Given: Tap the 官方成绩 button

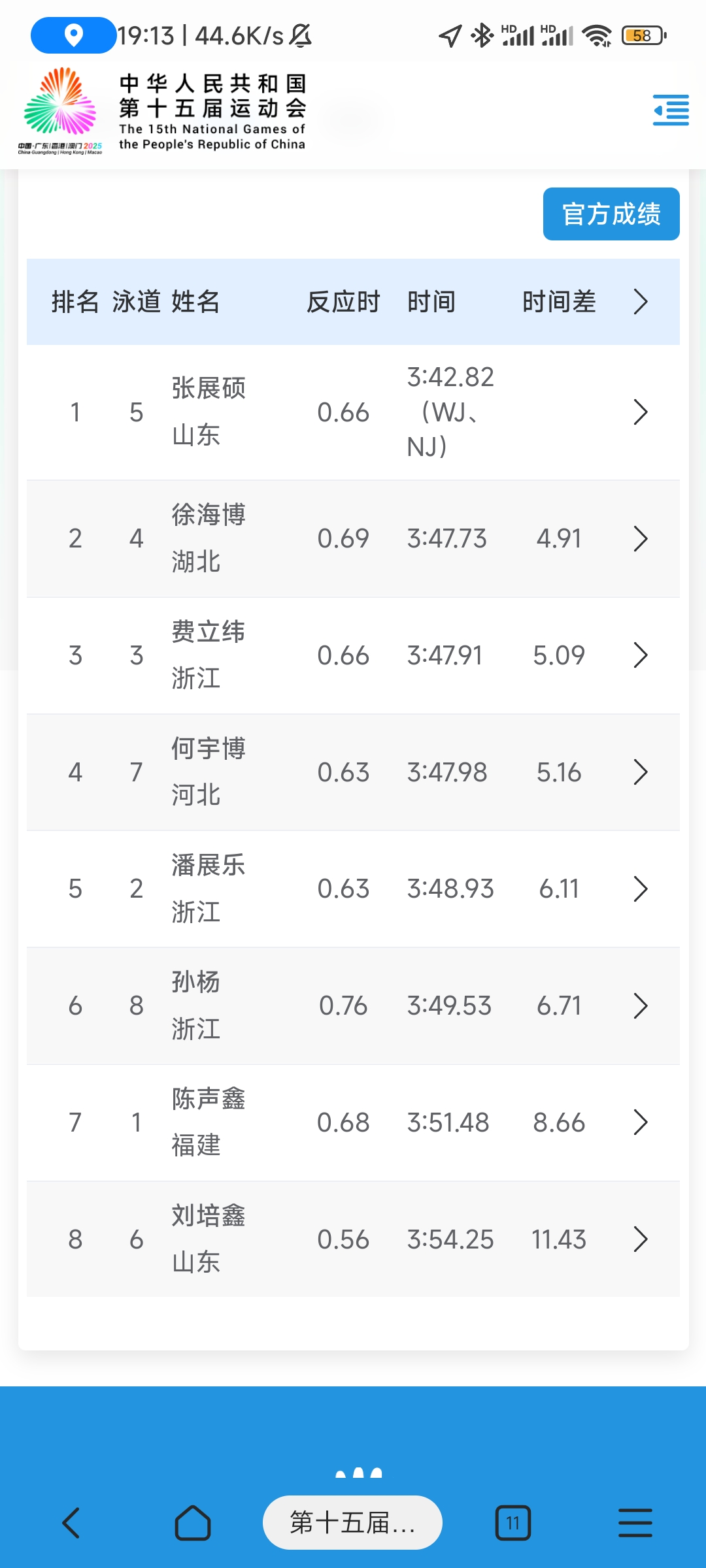Looking at the screenshot, I should tap(611, 214).
